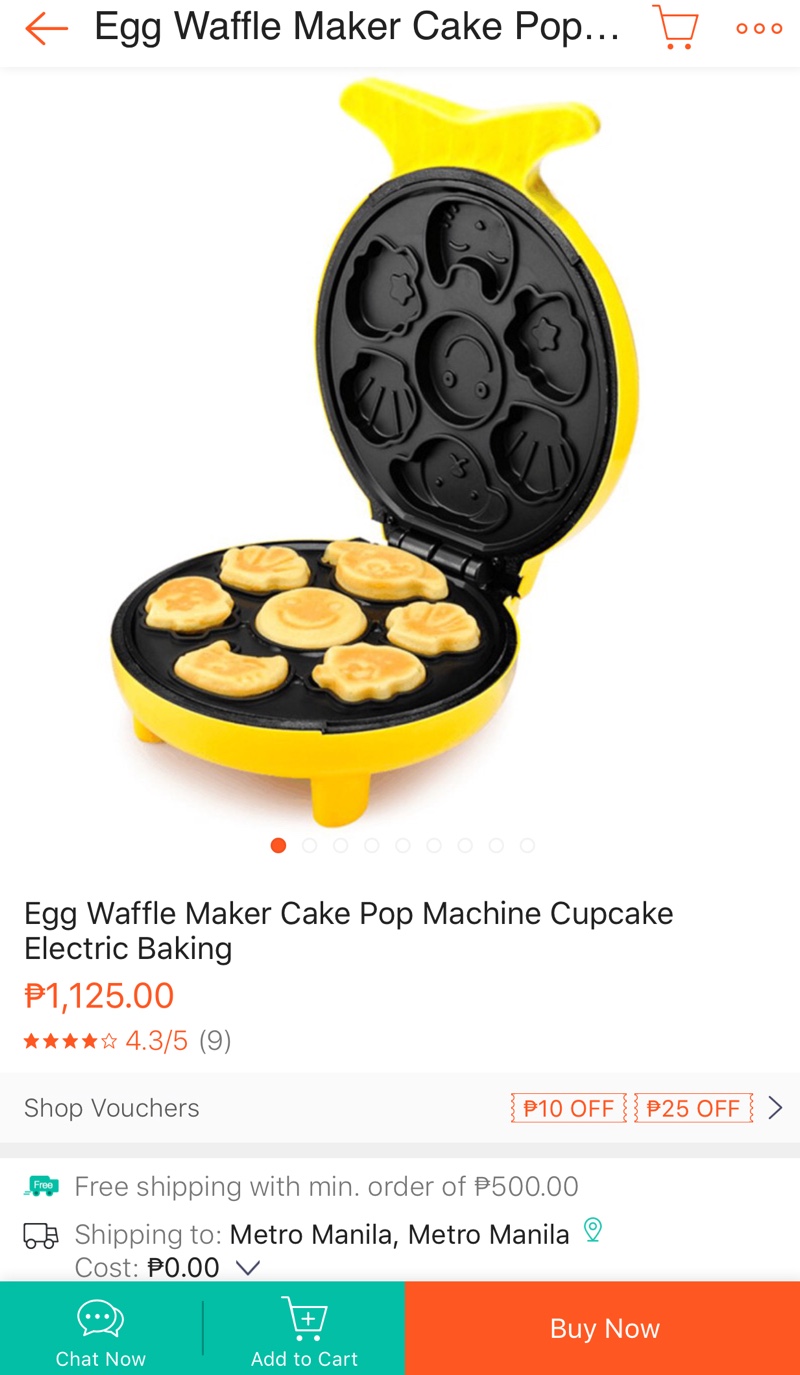Open the Shop Vouchers row
Image resolution: width=800 pixels, height=1375 pixels.
tap(112, 1108)
